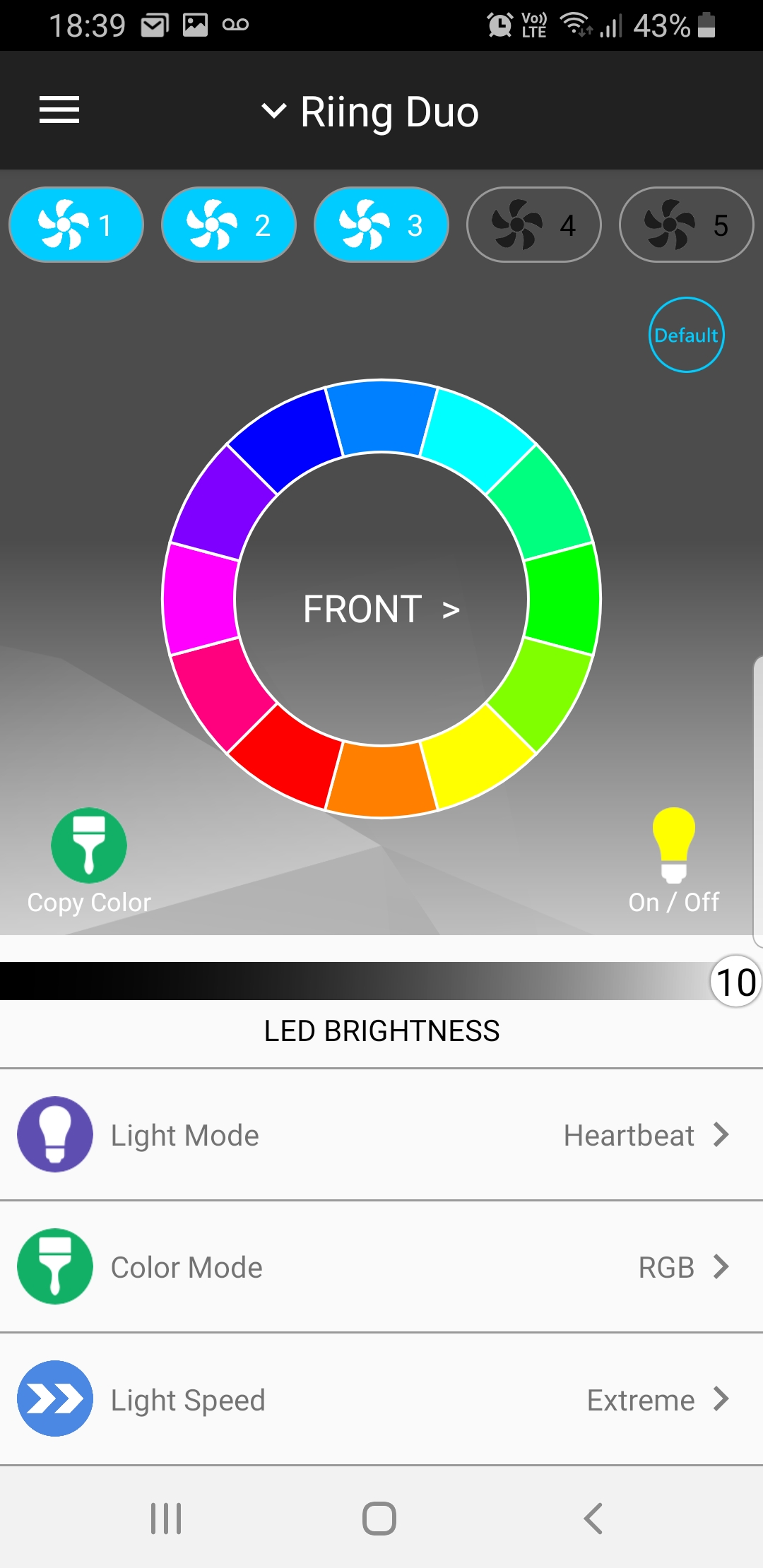Select fan 5
The width and height of the screenshot is (763, 1568).
[686, 225]
